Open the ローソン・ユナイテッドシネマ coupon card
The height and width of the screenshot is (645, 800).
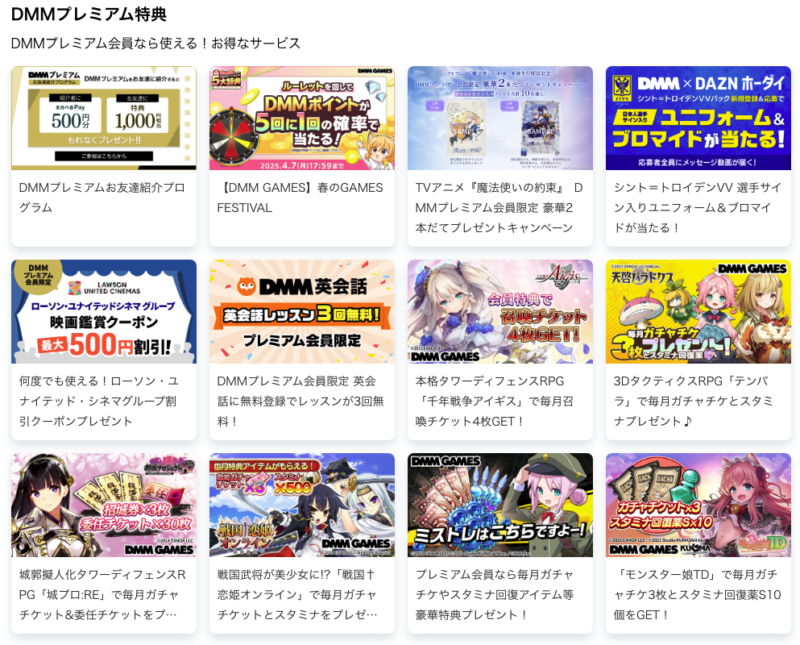tap(104, 349)
